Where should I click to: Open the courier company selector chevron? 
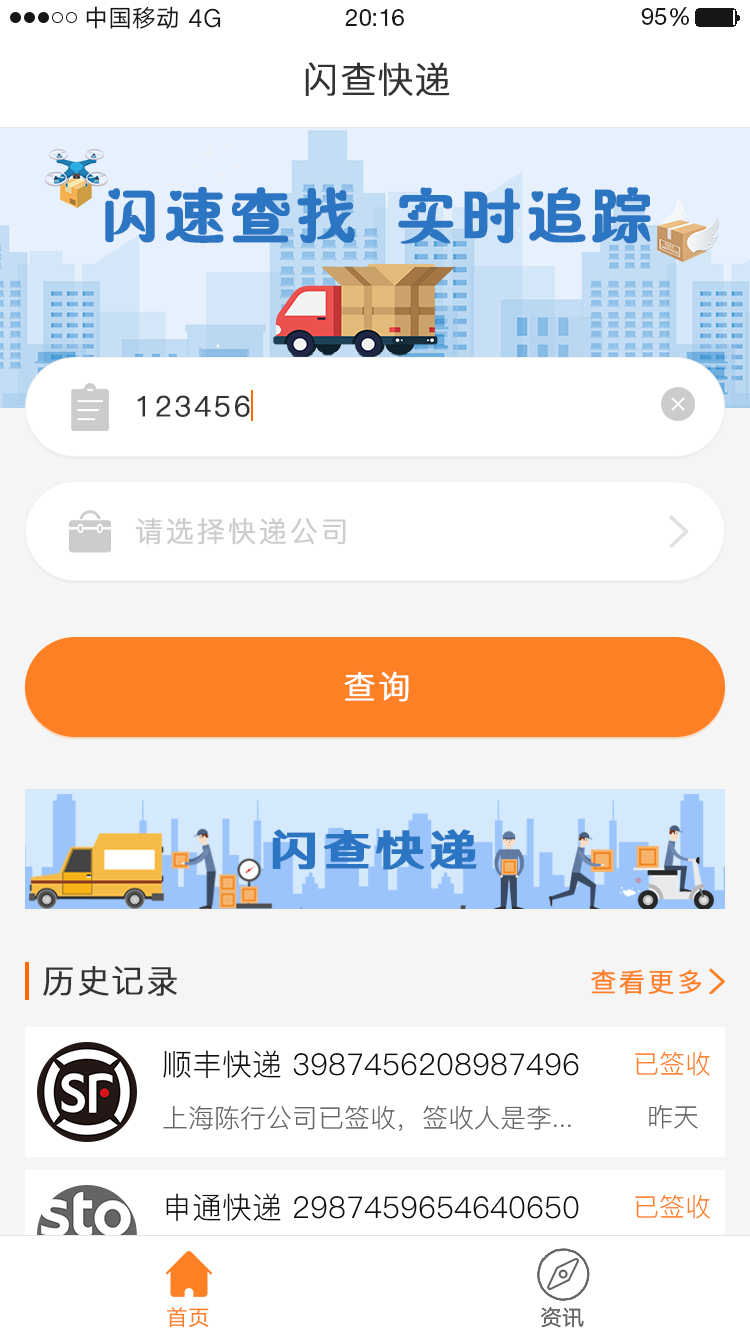pyautogui.click(x=678, y=531)
